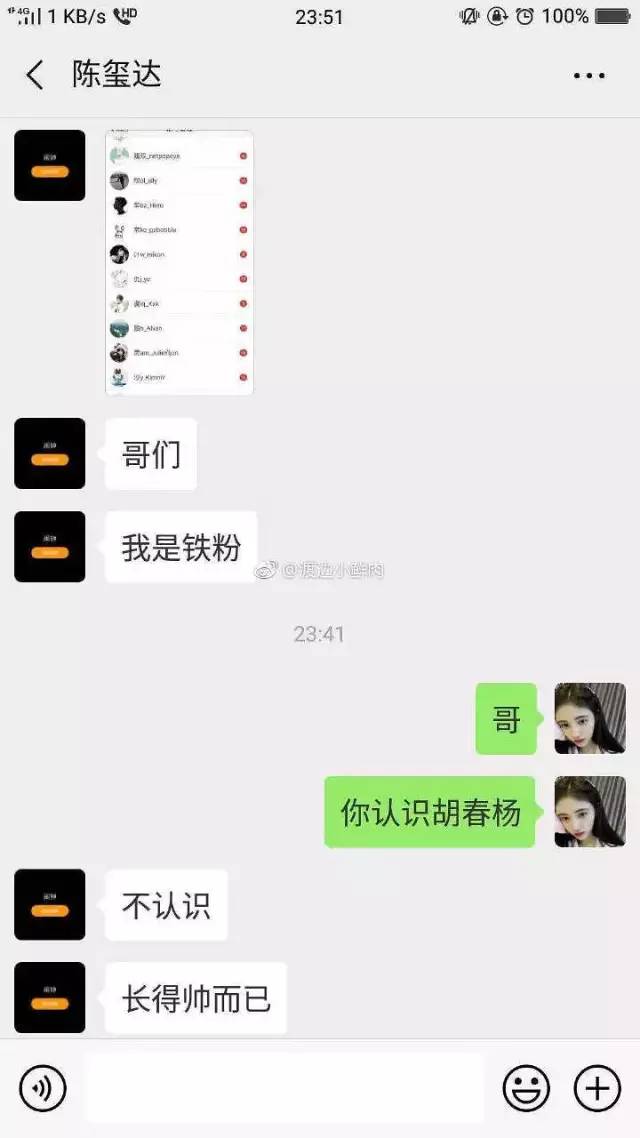Image resolution: width=640 pixels, height=1138 pixels.
Task: View my avatar next to 你认识胡春杨
Action: point(590,812)
